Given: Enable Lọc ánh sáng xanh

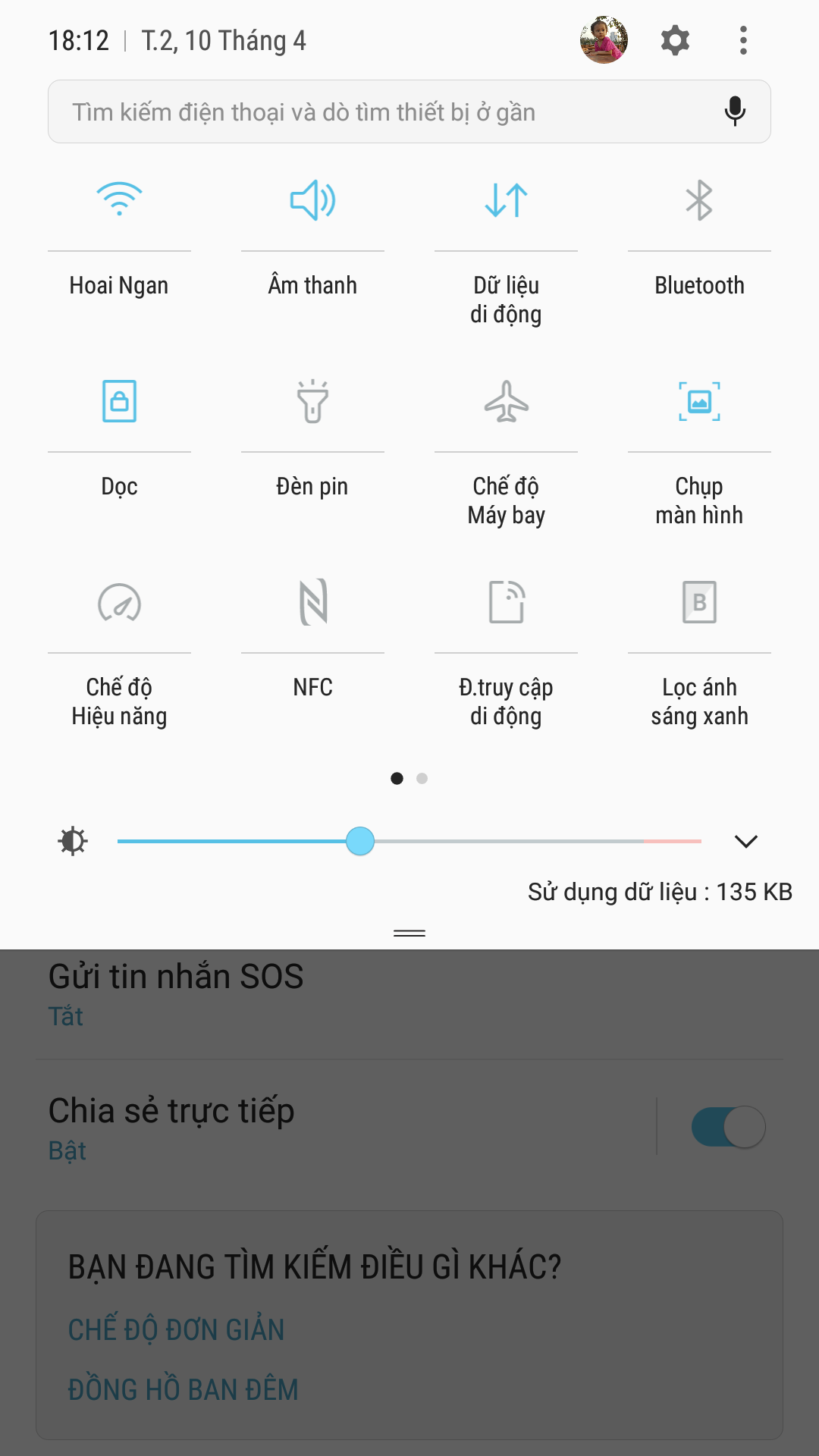Looking at the screenshot, I should pyautogui.click(x=699, y=602).
